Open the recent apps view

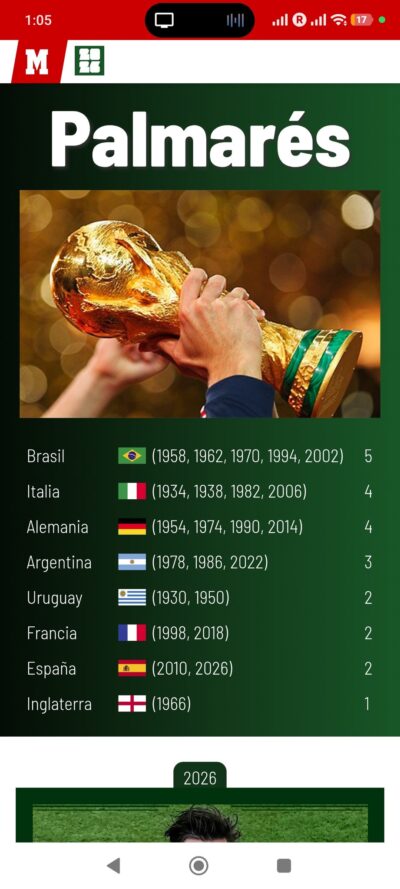pyautogui.click(x=283, y=865)
